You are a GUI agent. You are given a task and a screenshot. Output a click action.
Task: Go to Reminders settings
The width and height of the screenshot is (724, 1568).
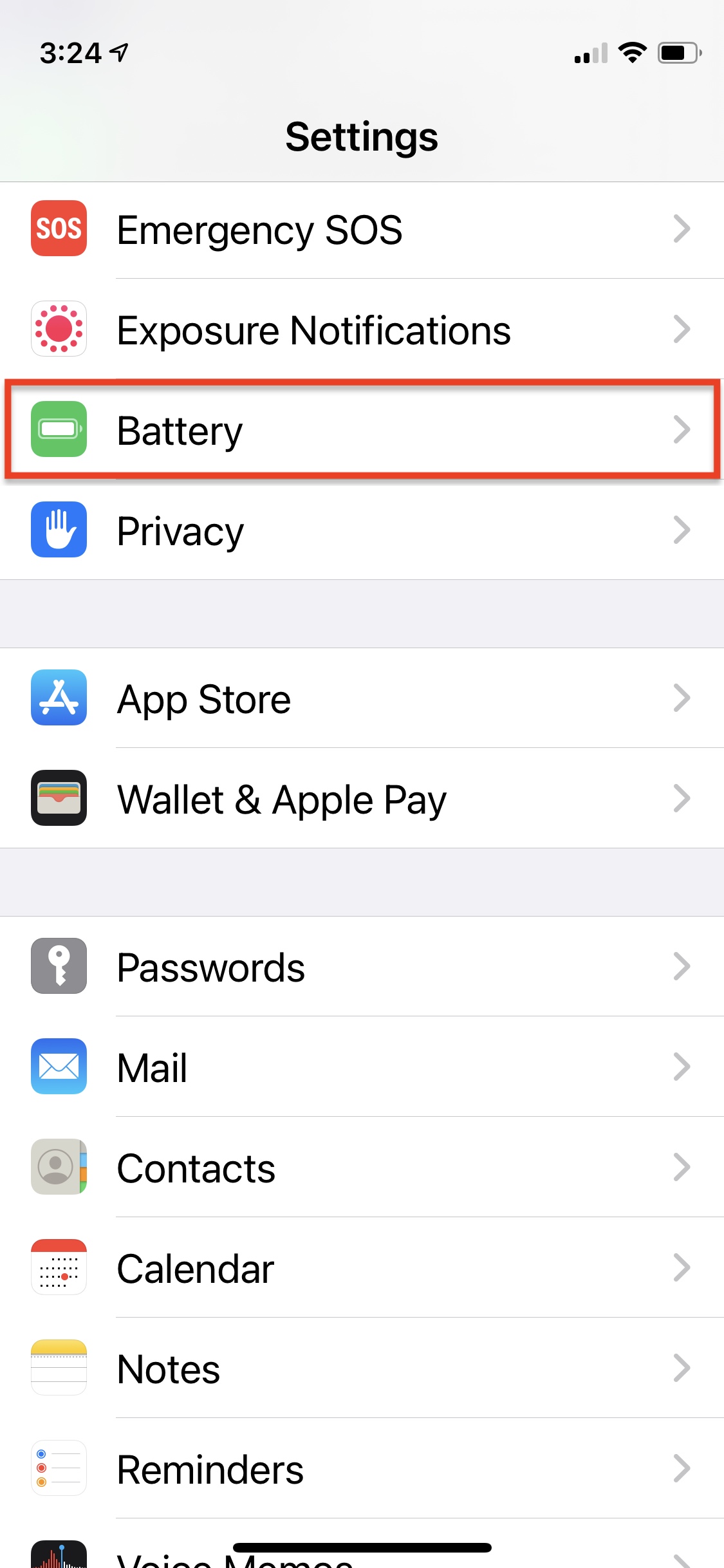pyautogui.click(x=362, y=1469)
